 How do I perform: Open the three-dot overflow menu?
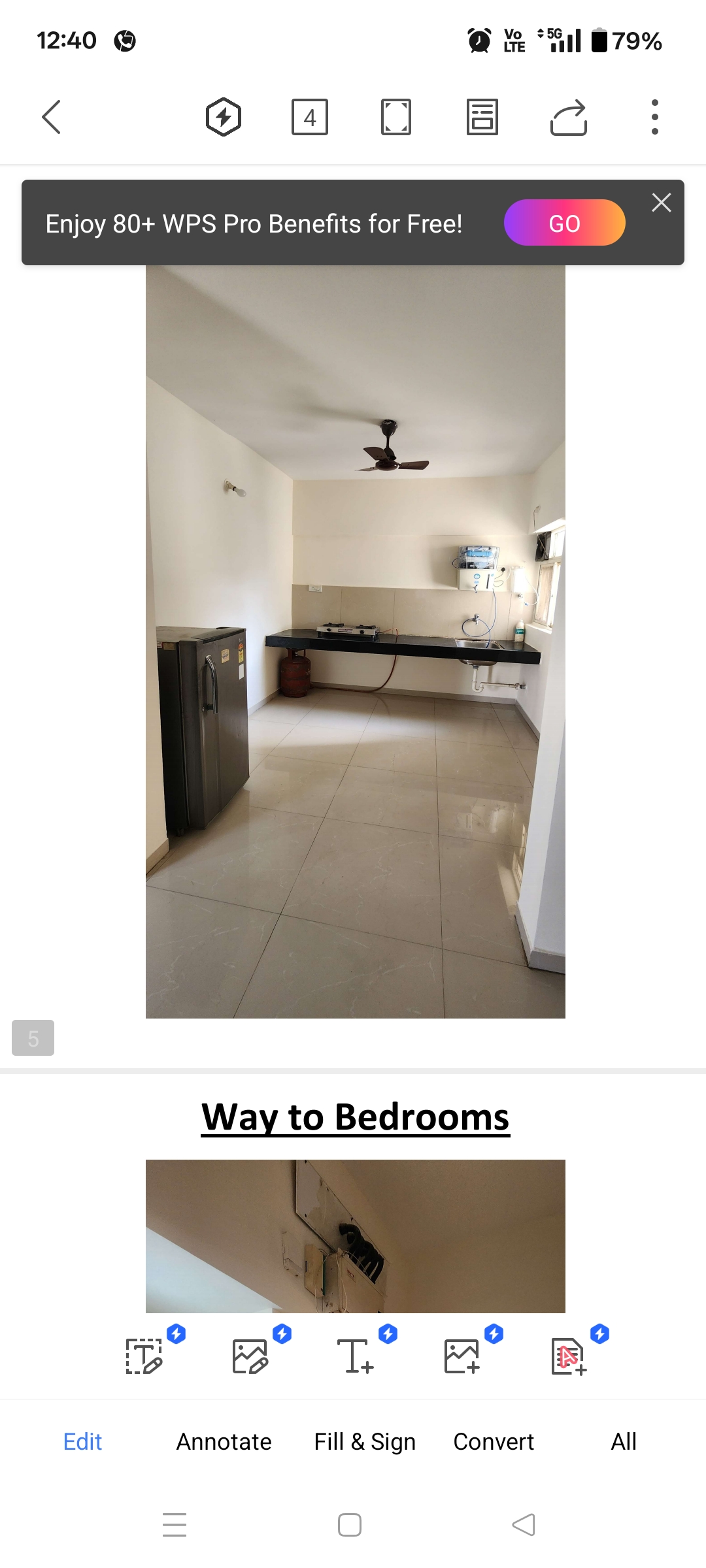coord(654,118)
